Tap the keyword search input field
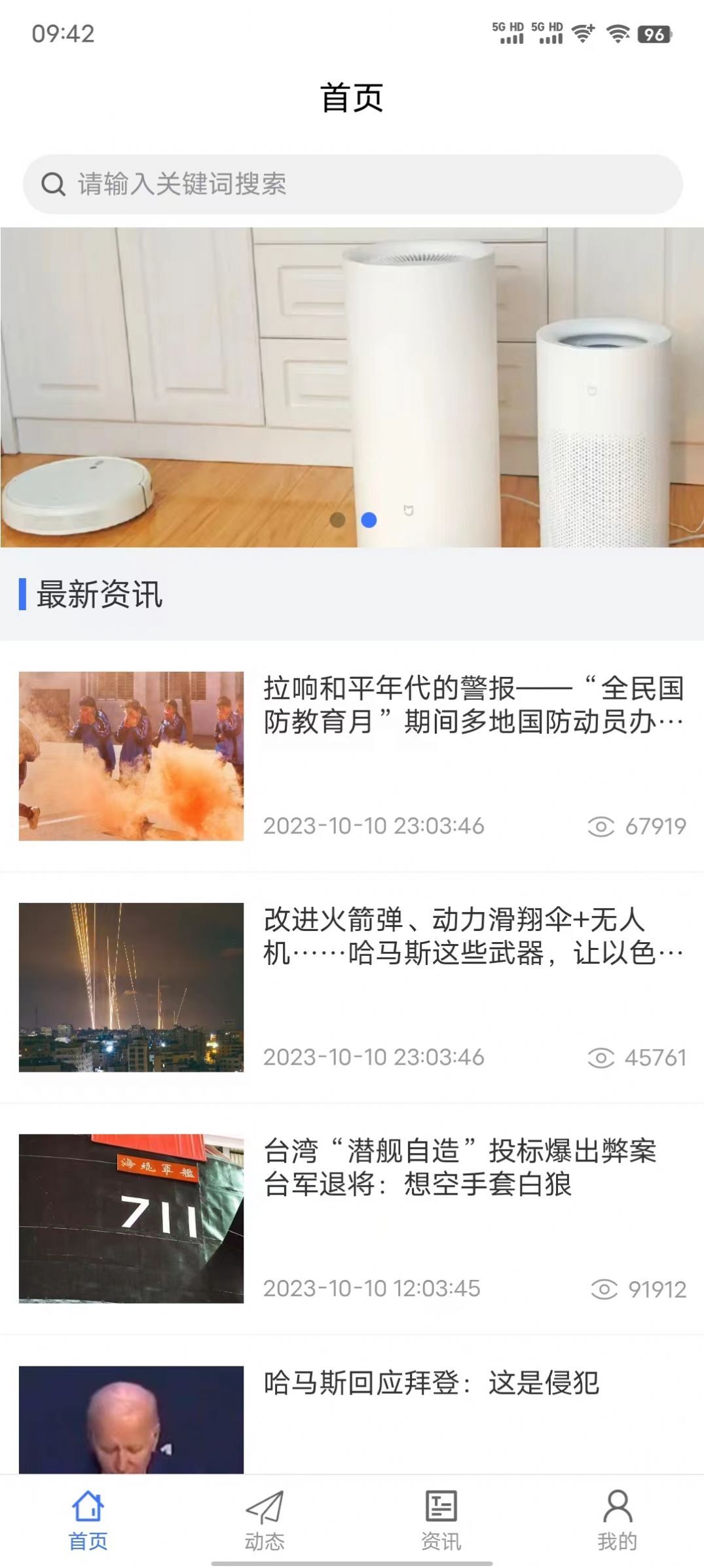Image resolution: width=704 pixels, height=1568 pixels. (262, 184)
